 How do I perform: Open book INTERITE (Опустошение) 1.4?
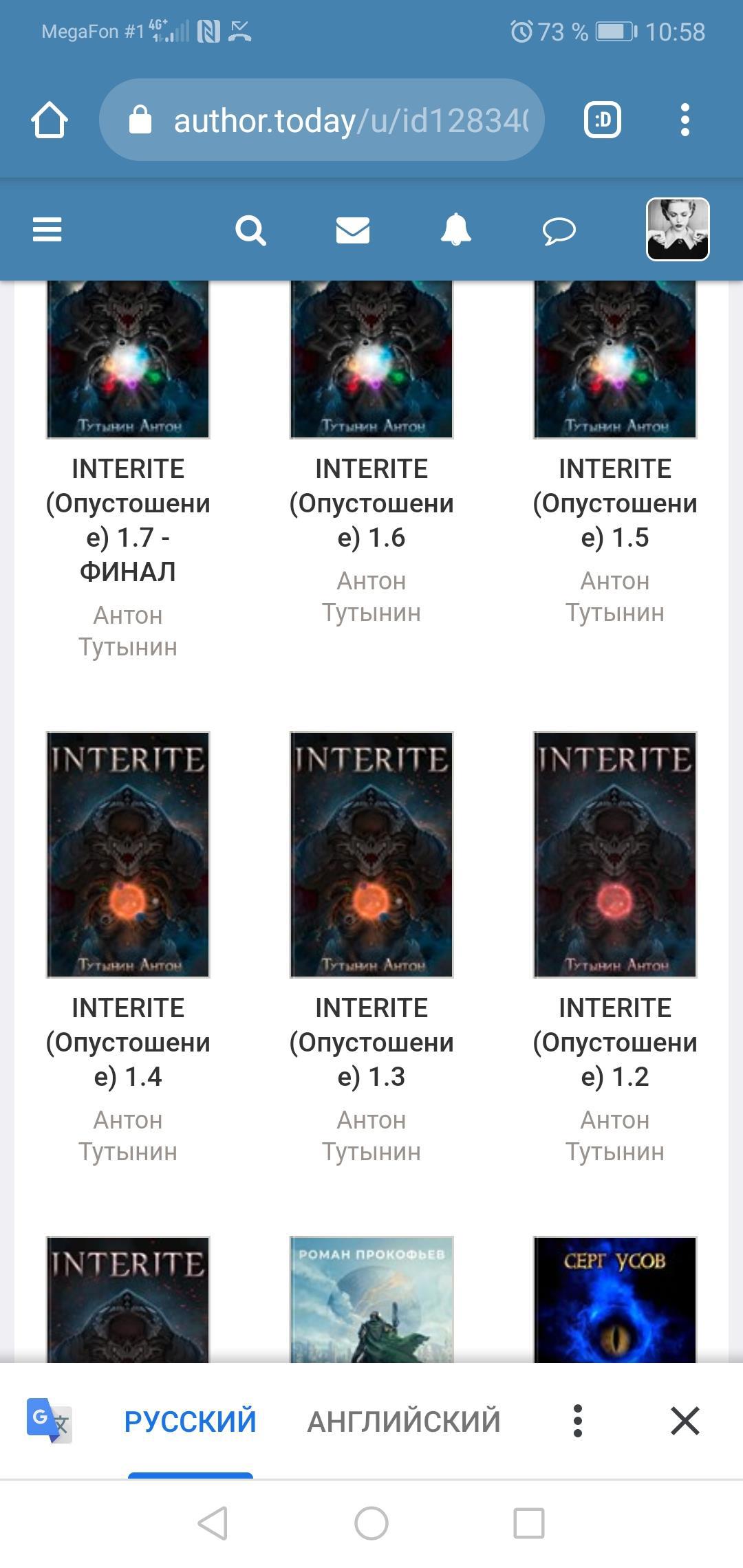(128, 1041)
